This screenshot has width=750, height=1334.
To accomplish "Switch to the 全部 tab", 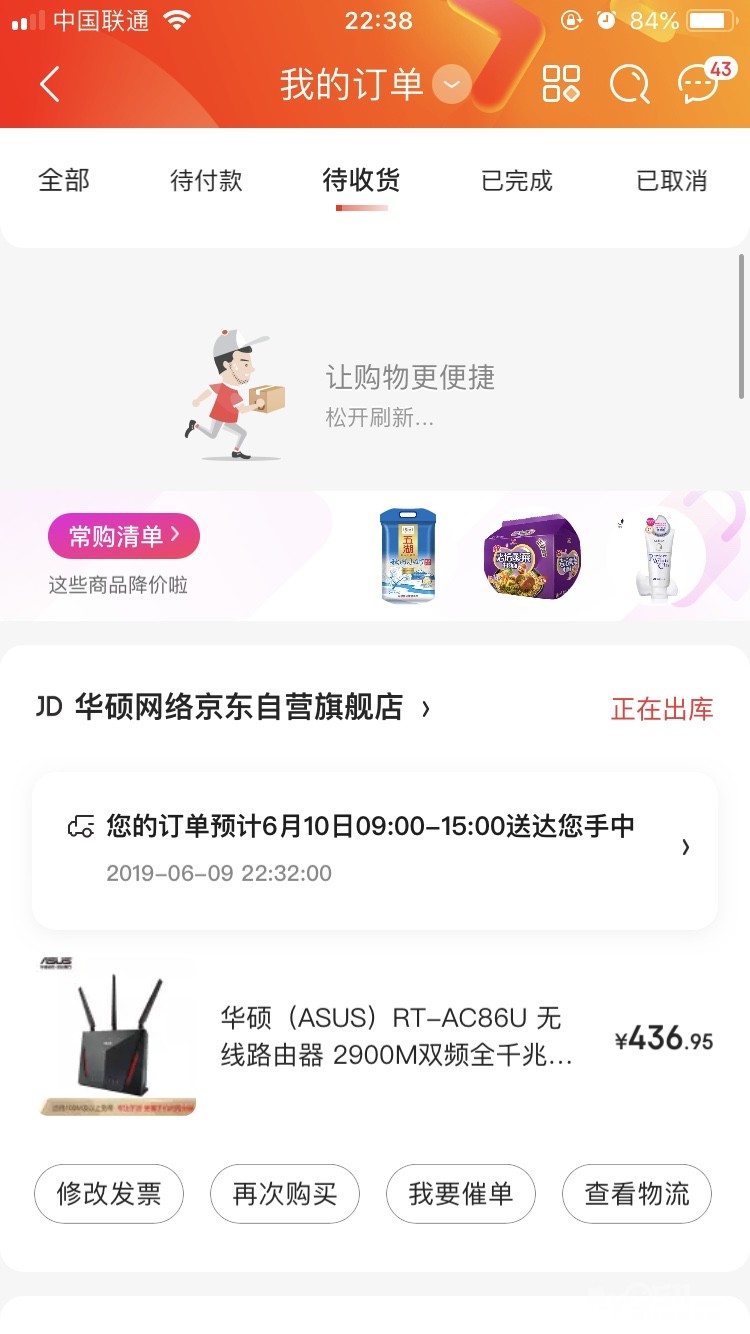I will click(x=64, y=181).
